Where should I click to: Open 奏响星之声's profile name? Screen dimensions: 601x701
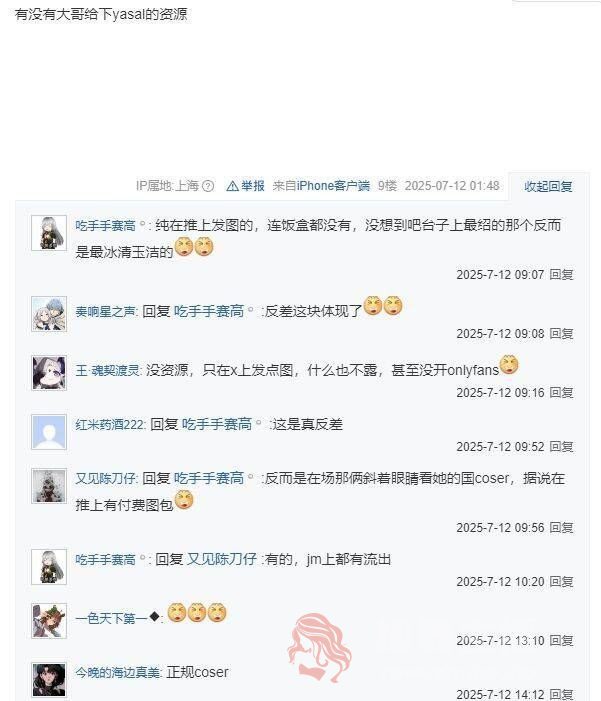pyautogui.click(x=106, y=311)
